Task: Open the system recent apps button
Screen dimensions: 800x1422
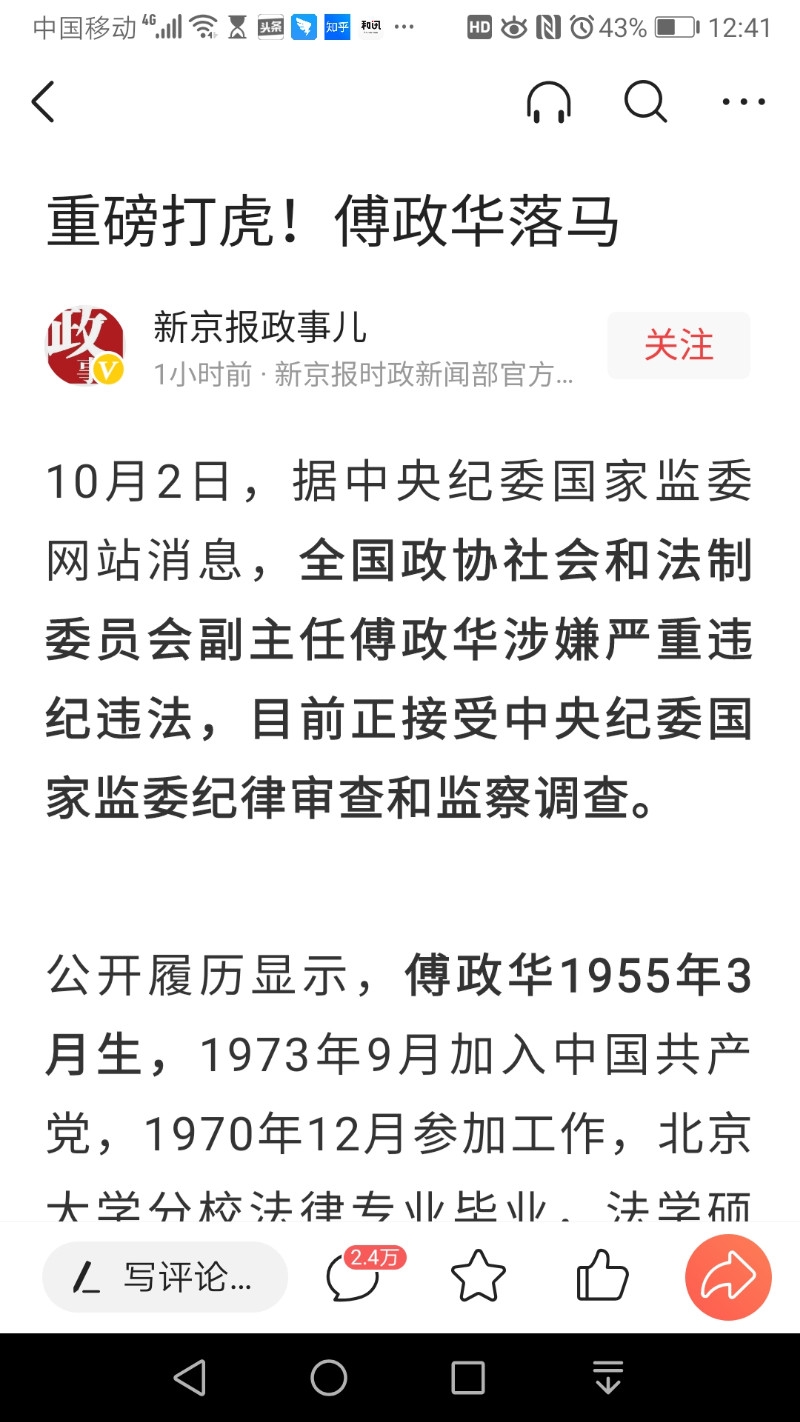Action: pos(467,1378)
